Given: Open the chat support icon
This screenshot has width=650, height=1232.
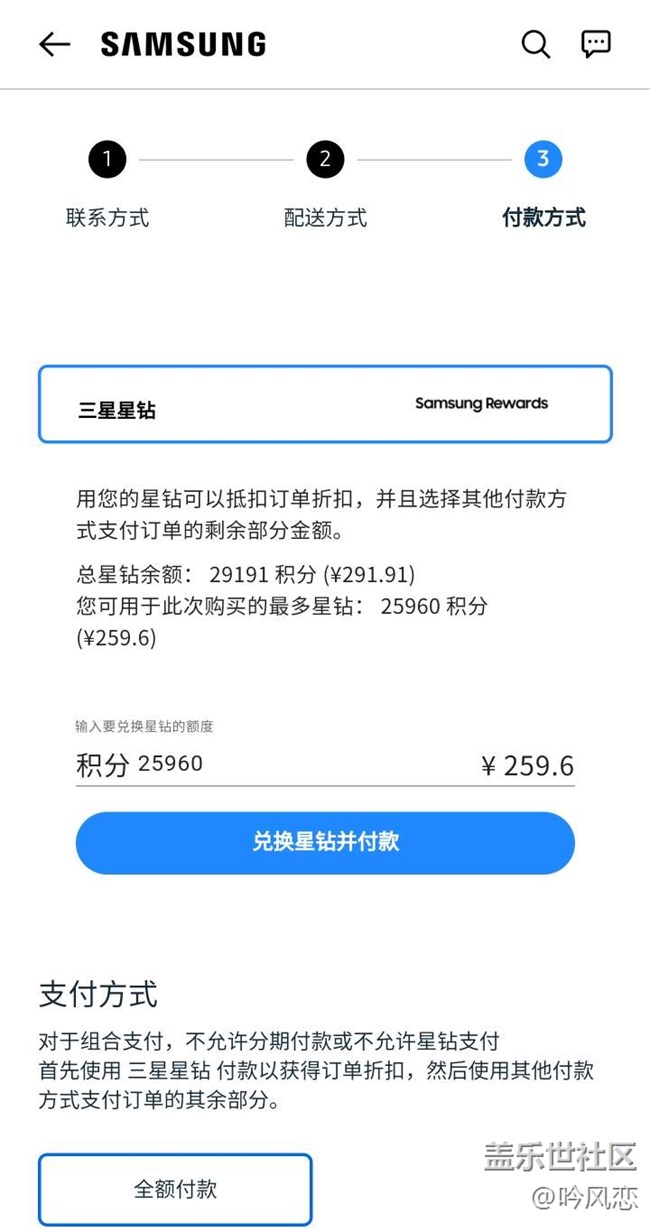Looking at the screenshot, I should [596, 44].
